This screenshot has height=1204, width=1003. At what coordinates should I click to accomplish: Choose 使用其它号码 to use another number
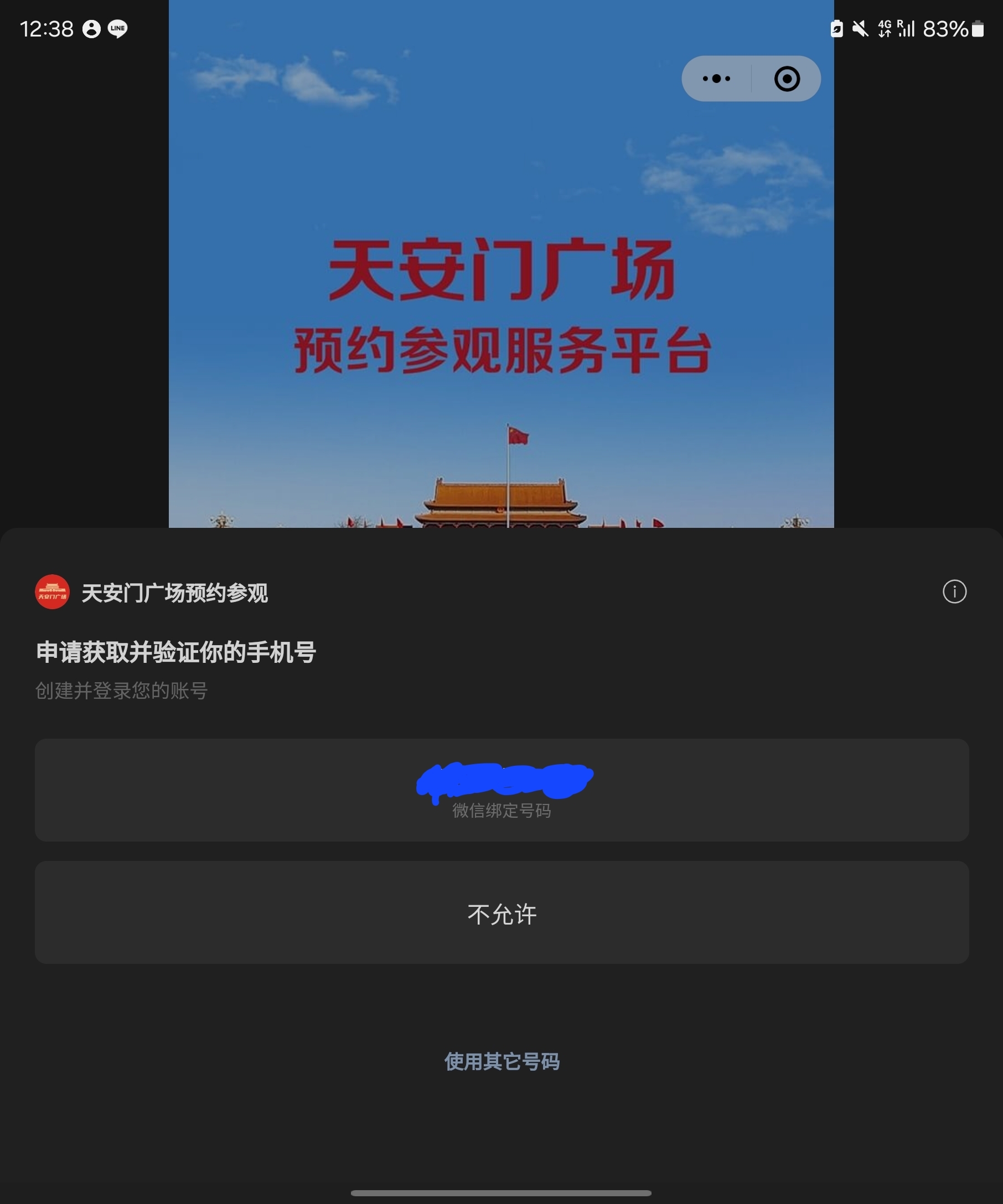[x=502, y=1061]
